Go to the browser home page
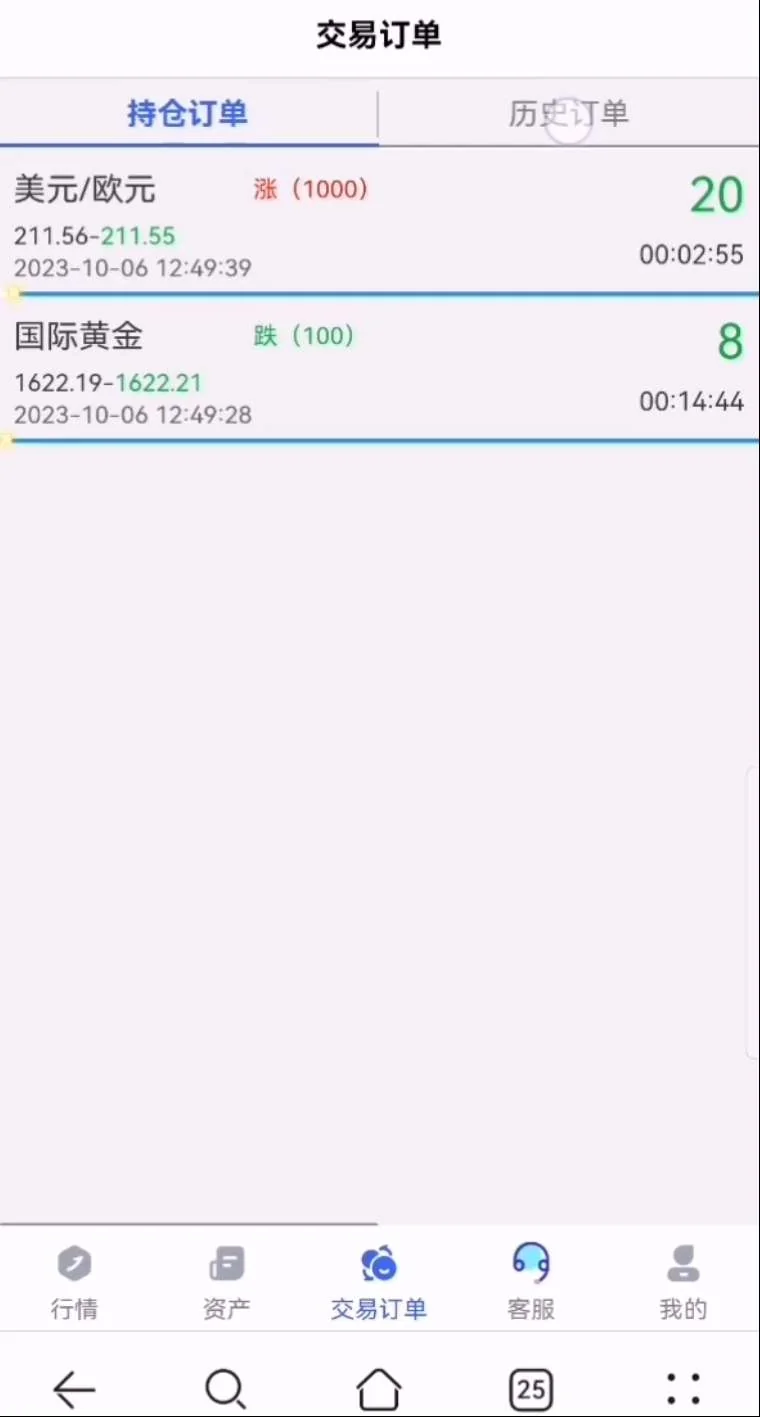Screen dimensions: 760x1417 click(x=379, y=1388)
